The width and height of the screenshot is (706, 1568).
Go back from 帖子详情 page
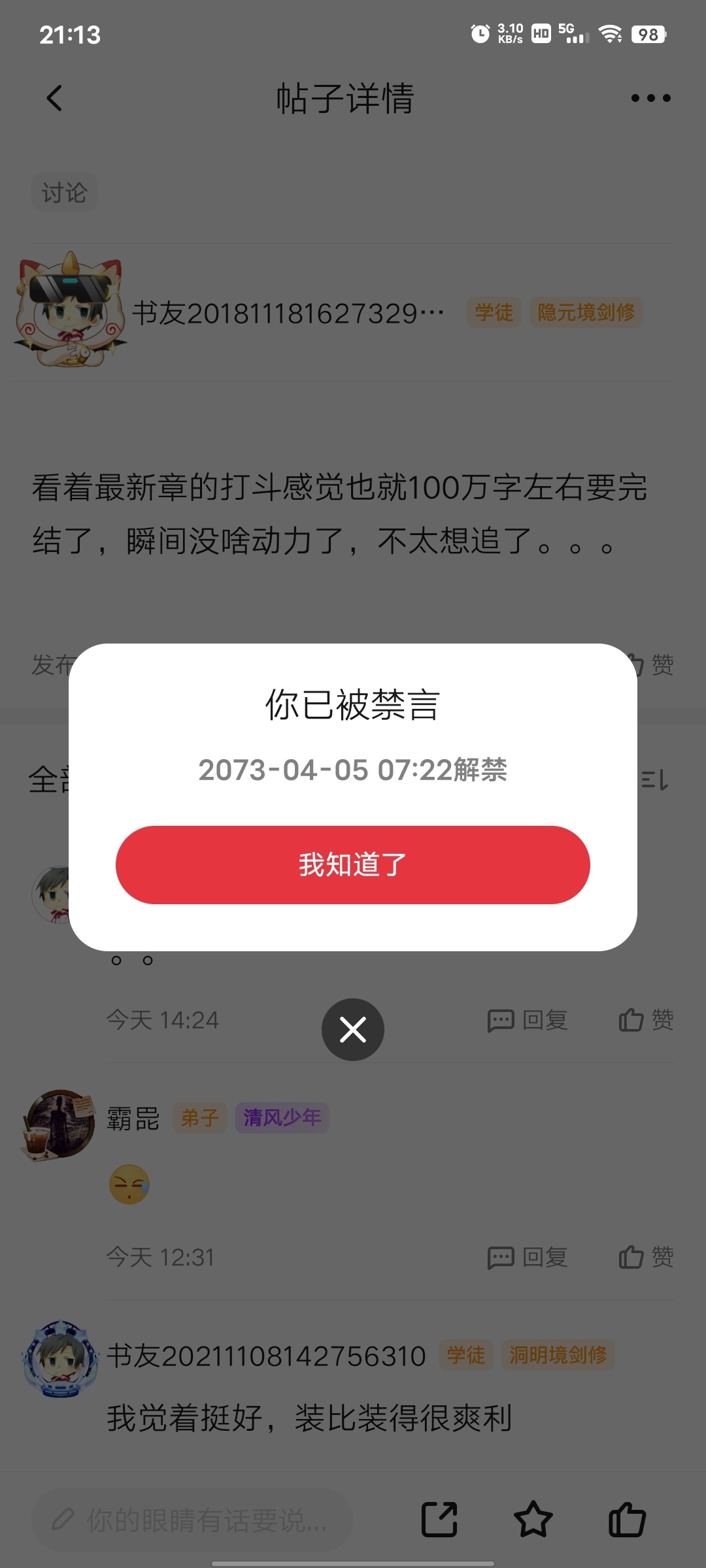point(55,98)
